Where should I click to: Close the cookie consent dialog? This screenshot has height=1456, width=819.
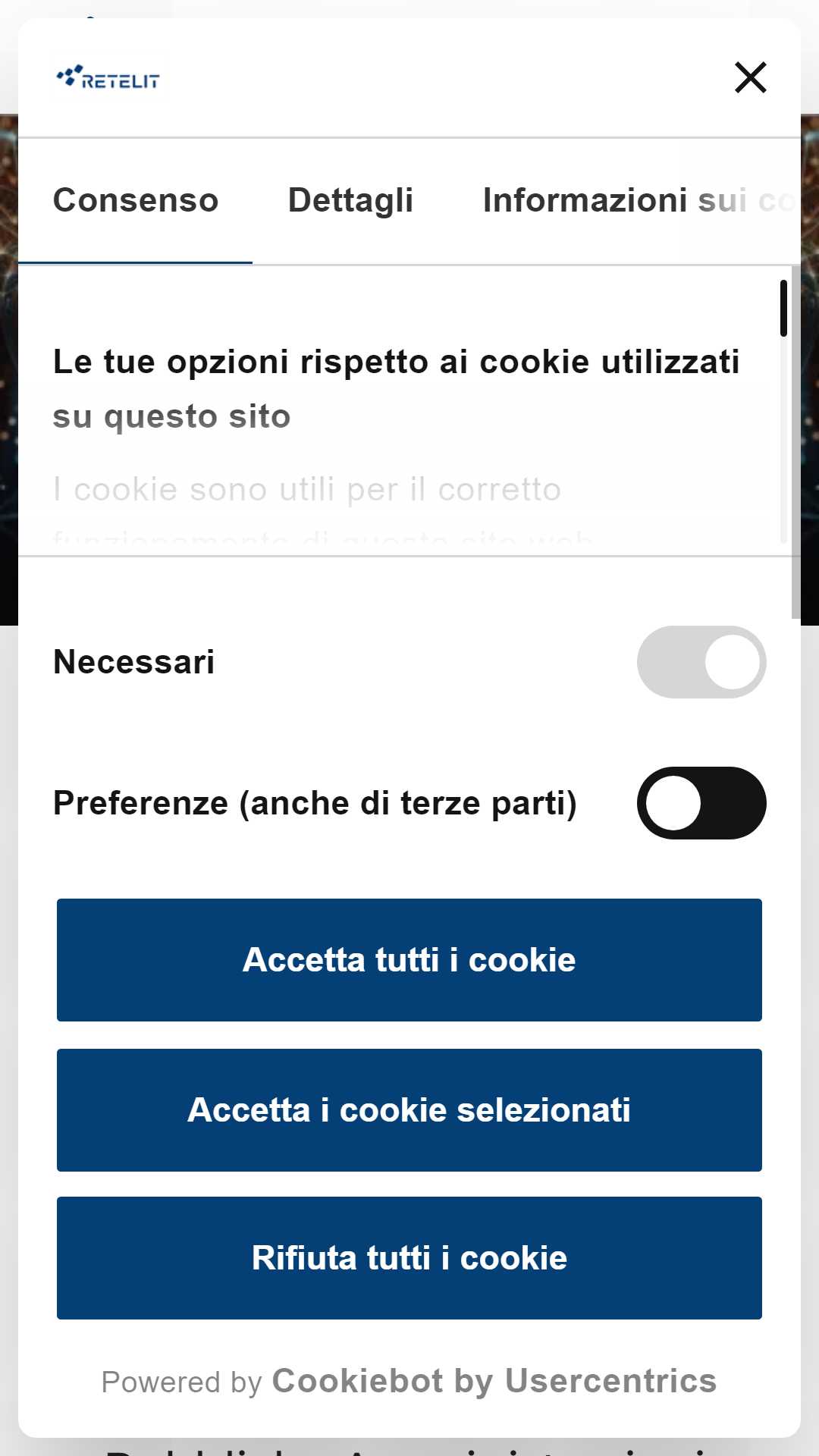[750, 77]
